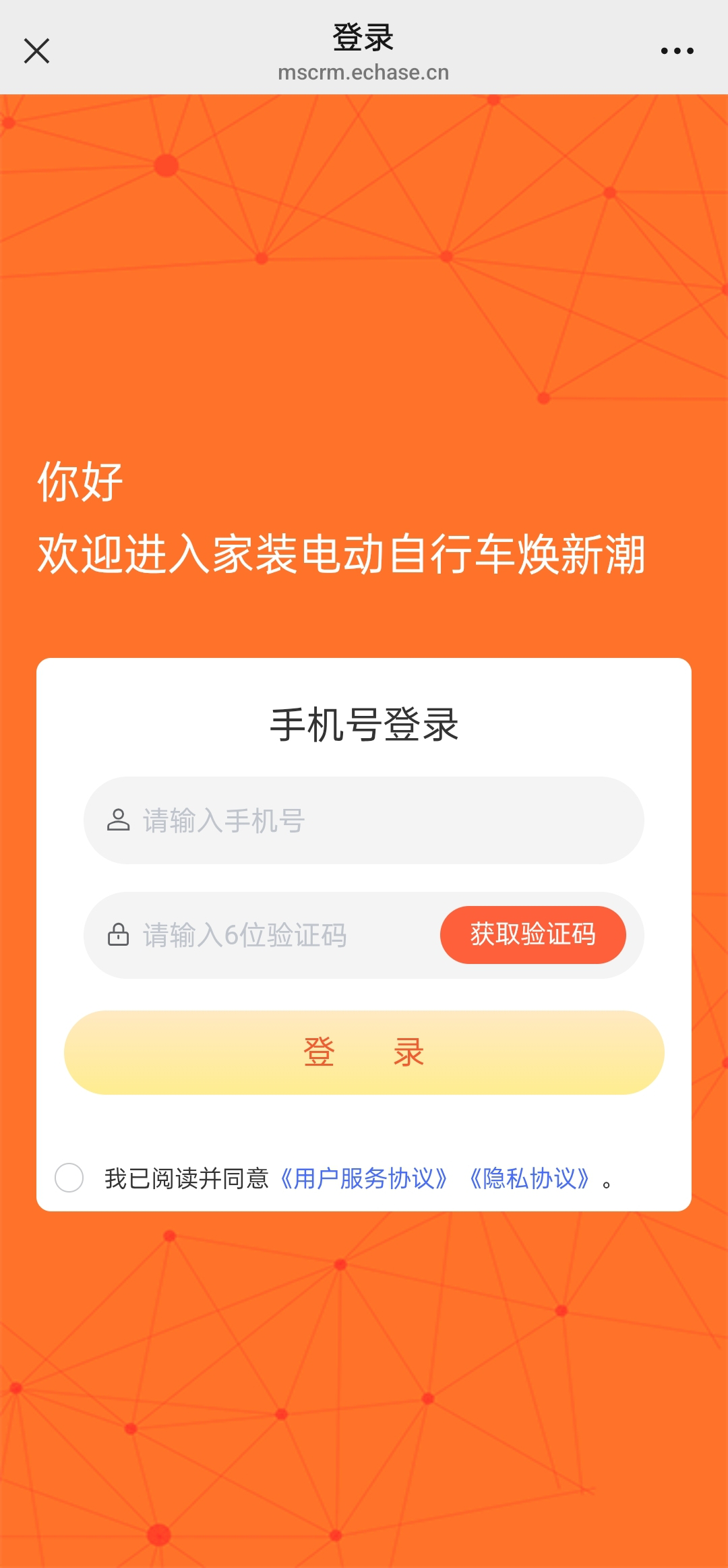Close the login webpage
Screen dimensions: 728x1568
click(36, 51)
